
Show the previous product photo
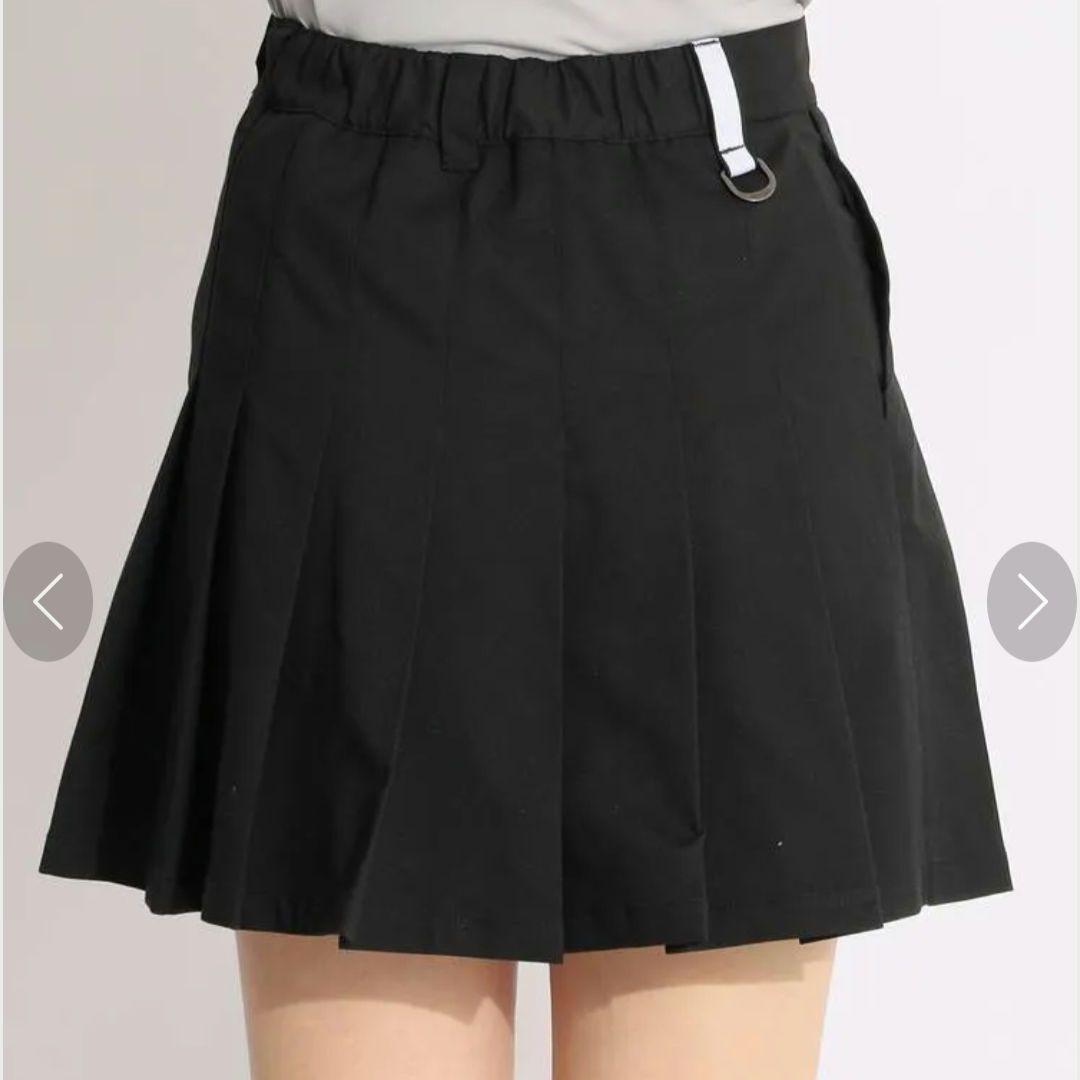(48, 601)
